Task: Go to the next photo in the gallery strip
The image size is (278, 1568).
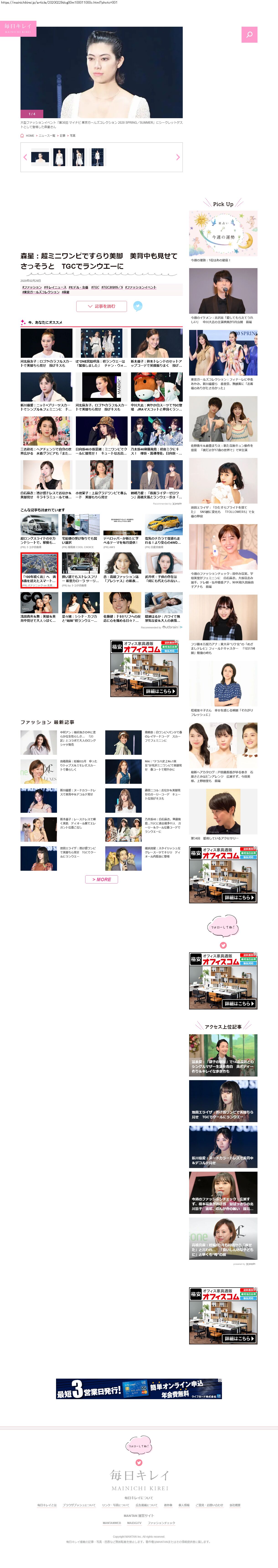Action: (178, 157)
